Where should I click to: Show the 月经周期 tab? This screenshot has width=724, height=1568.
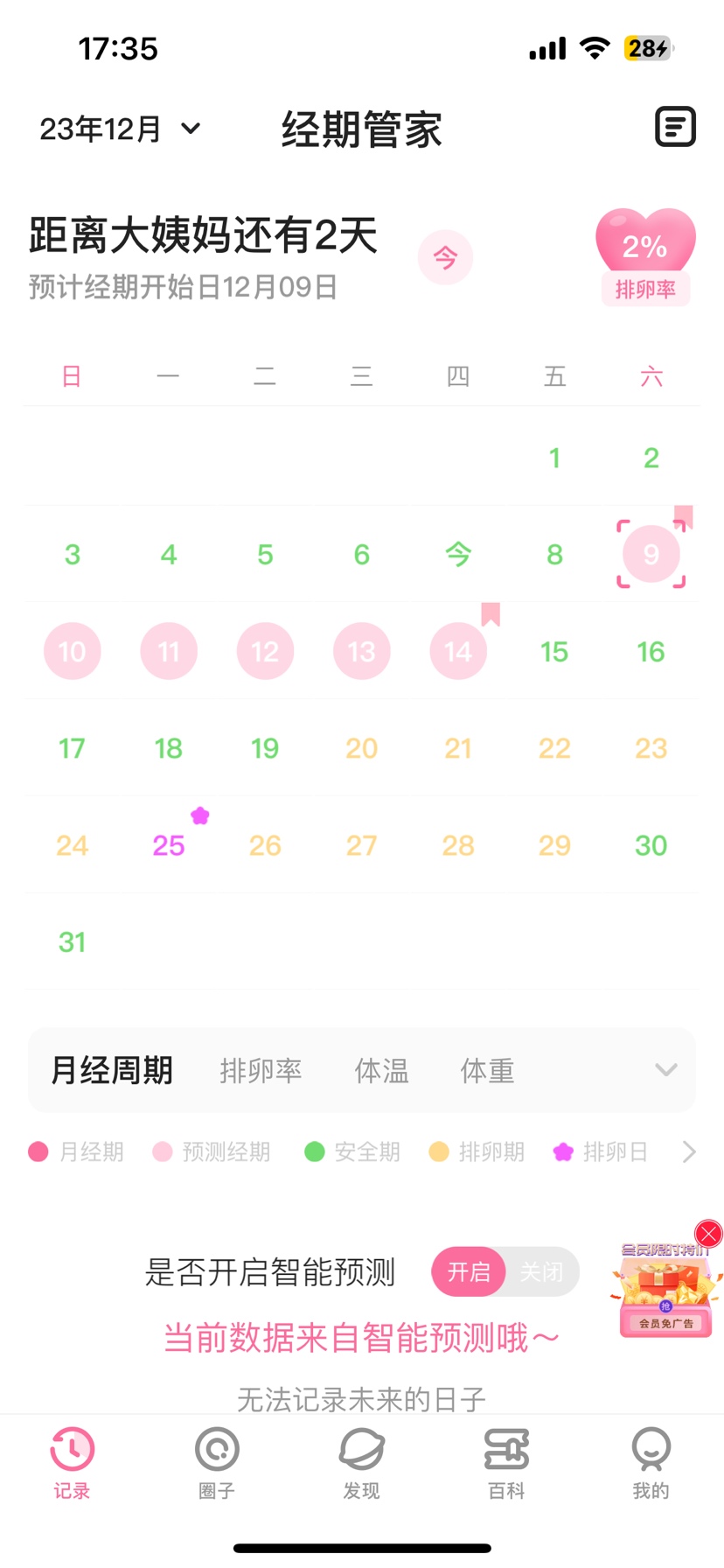(112, 1070)
